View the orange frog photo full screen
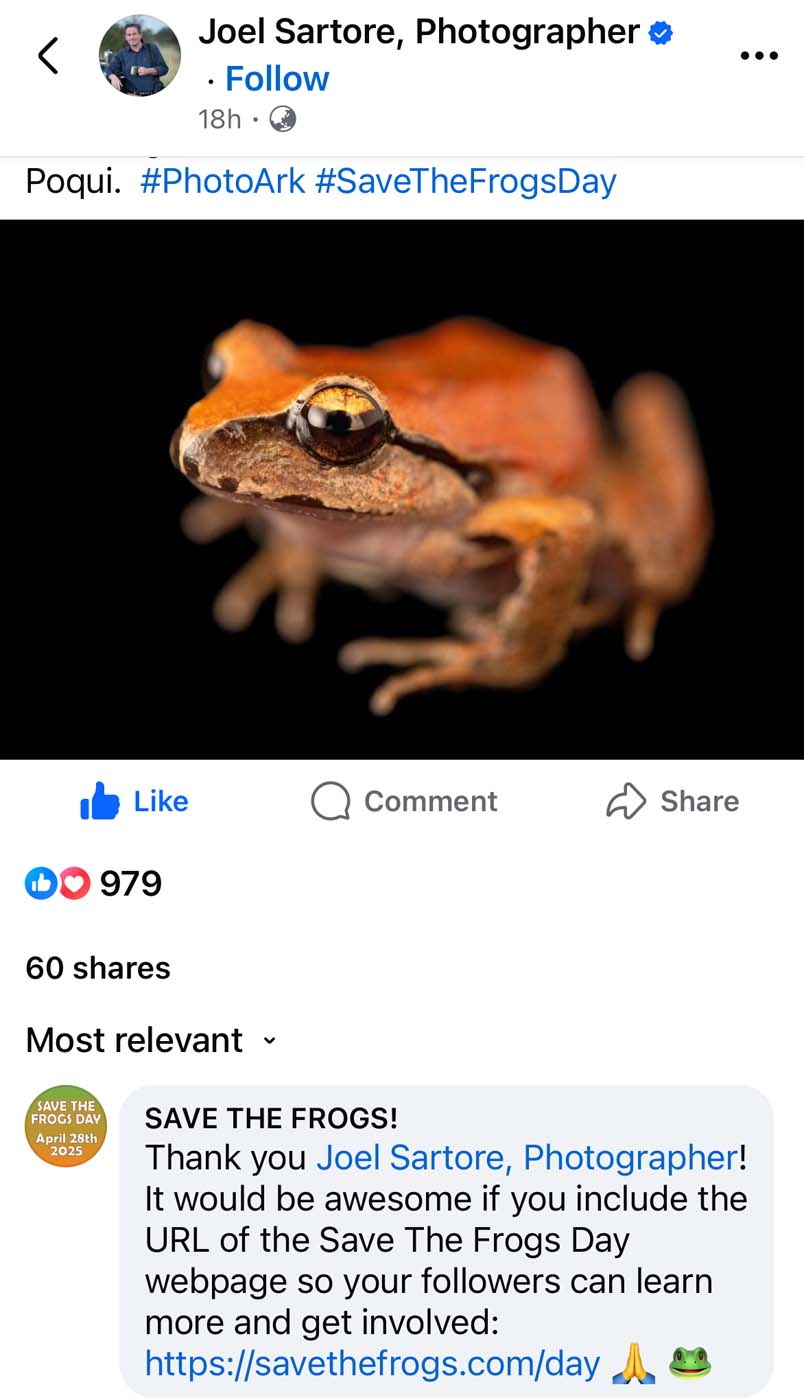 click(x=402, y=489)
